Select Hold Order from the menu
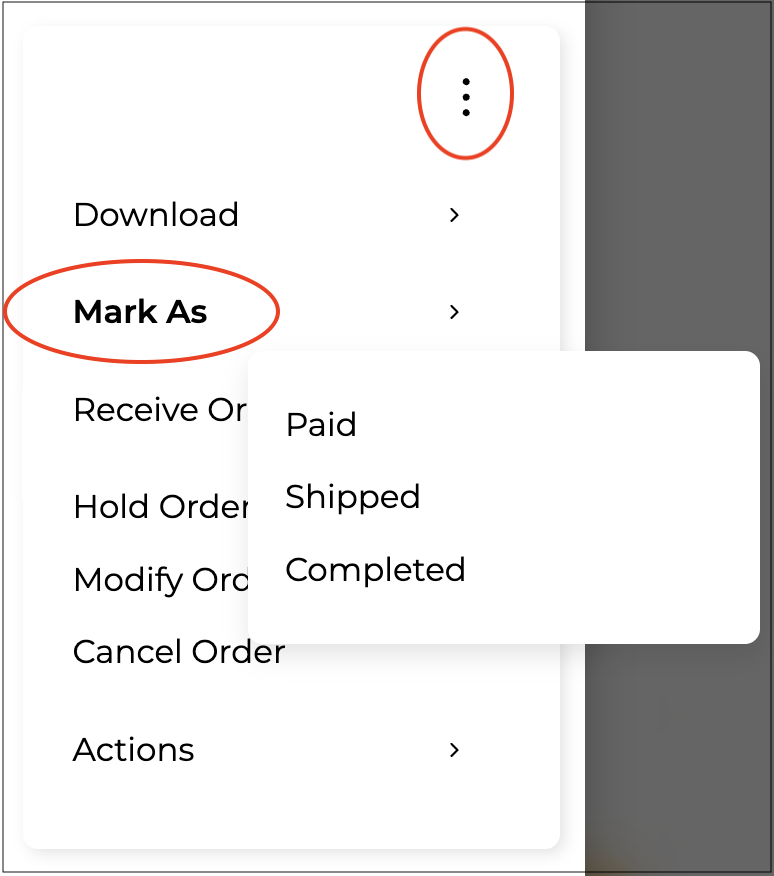 click(160, 507)
